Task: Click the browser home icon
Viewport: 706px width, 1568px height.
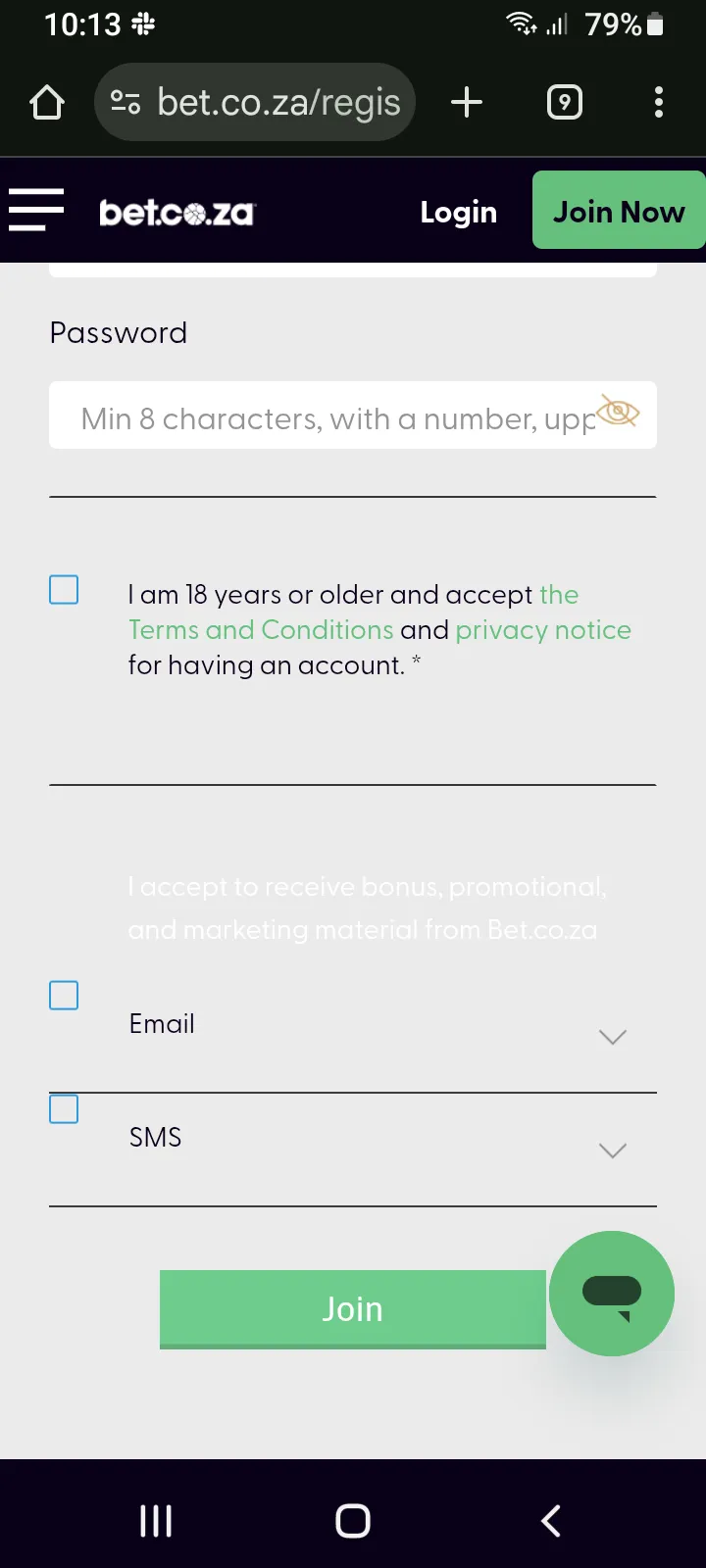Action: (46, 101)
